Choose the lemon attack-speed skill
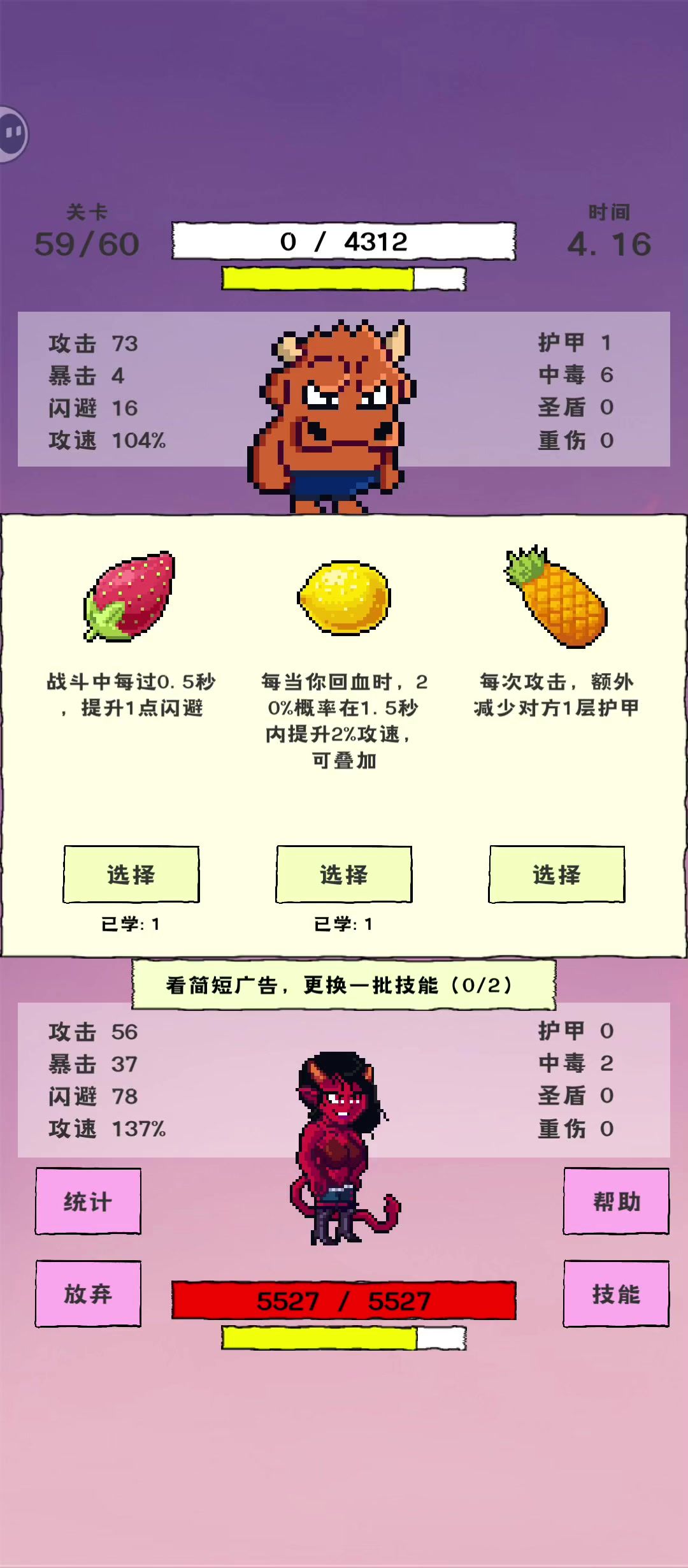The image size is (688, 1568). [344, 875]
